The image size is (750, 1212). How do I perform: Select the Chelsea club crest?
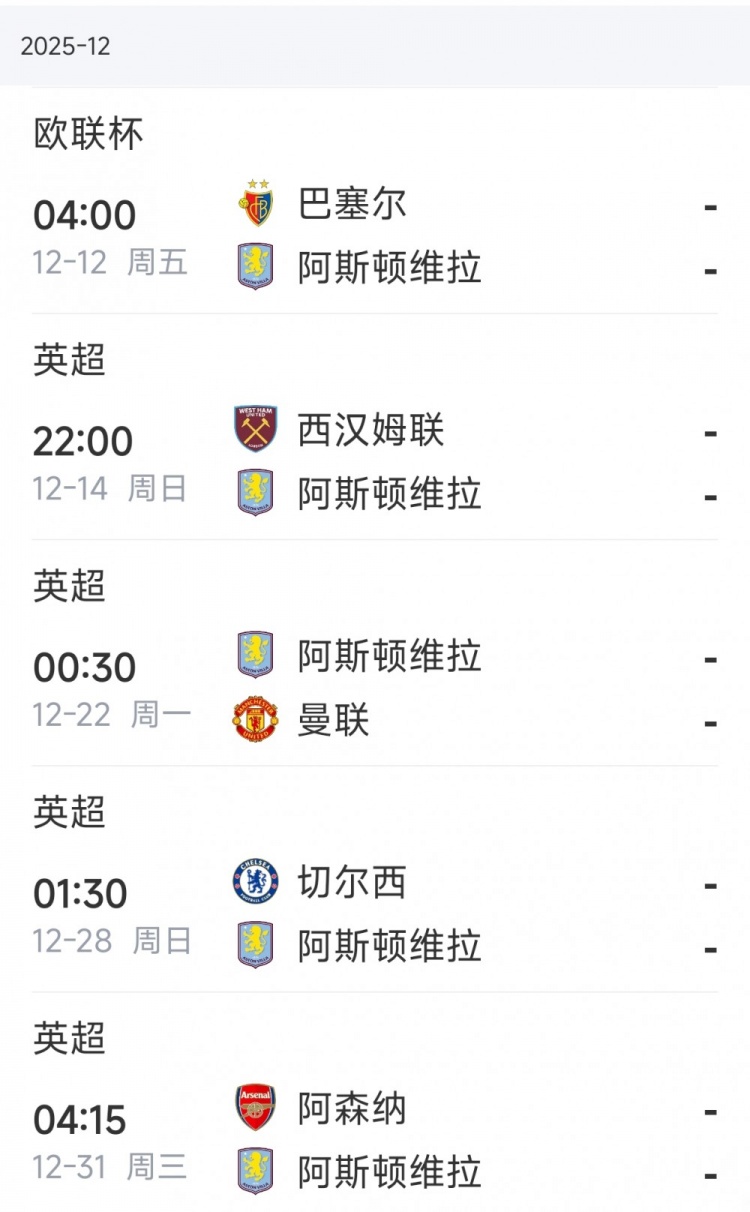click(255, 880)
